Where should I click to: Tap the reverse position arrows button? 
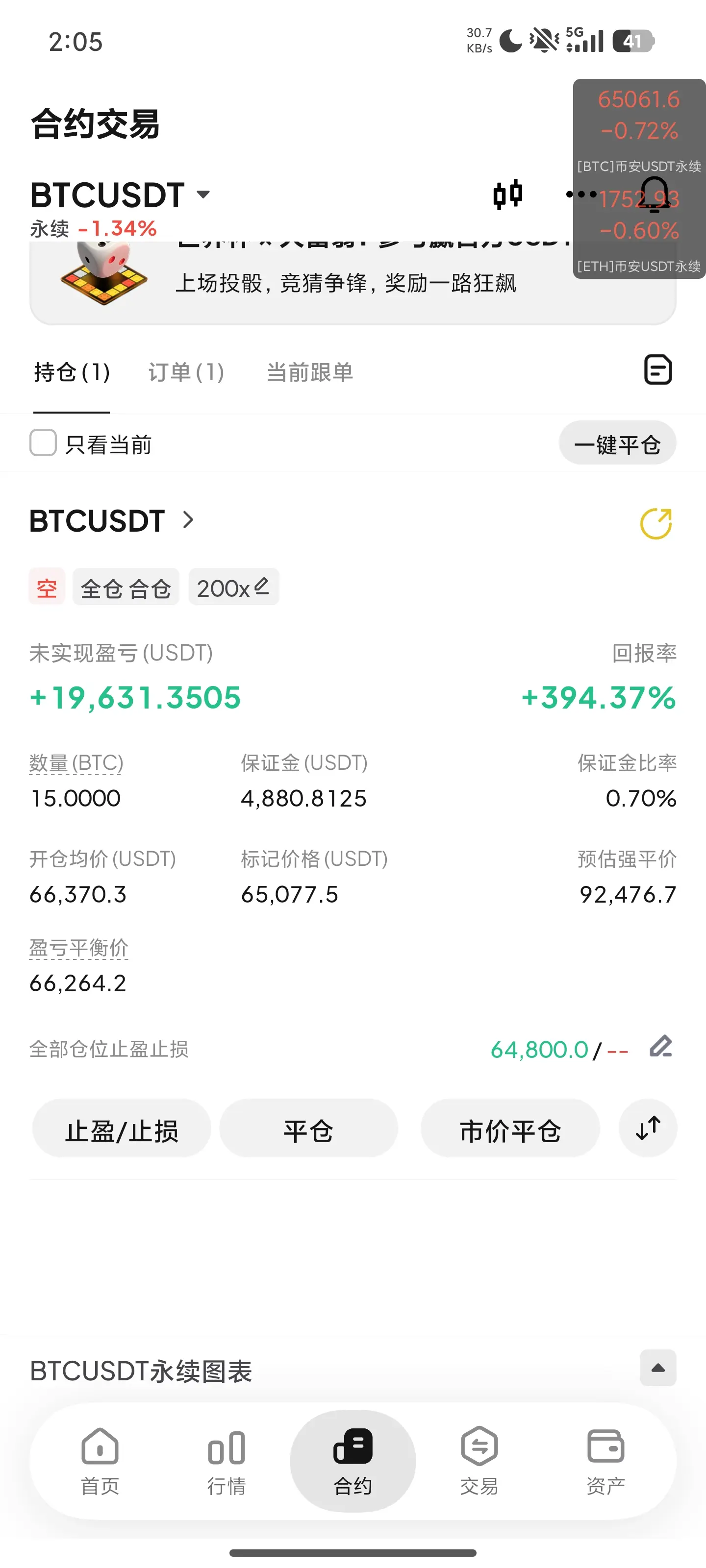click(648, 1128)
